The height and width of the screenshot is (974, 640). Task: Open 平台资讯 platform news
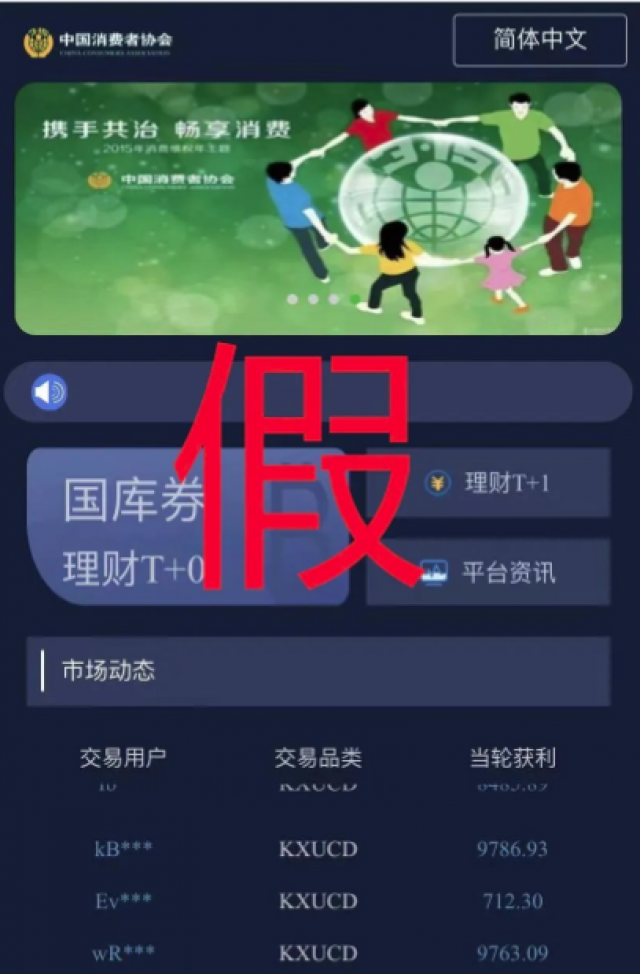(x=488, y=572)
